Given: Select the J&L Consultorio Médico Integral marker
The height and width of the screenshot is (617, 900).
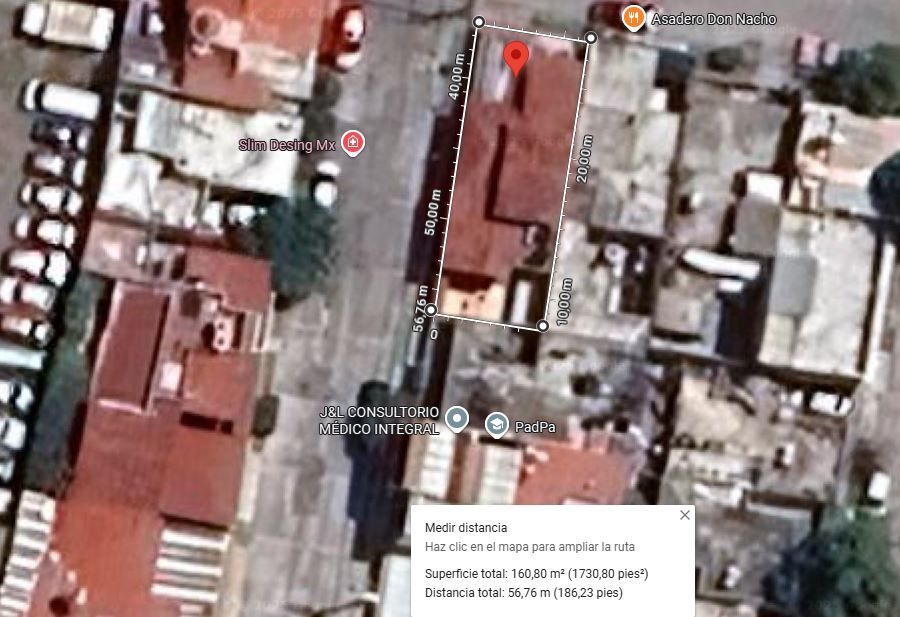Looking at the screenshot, I should click(457, 419).
